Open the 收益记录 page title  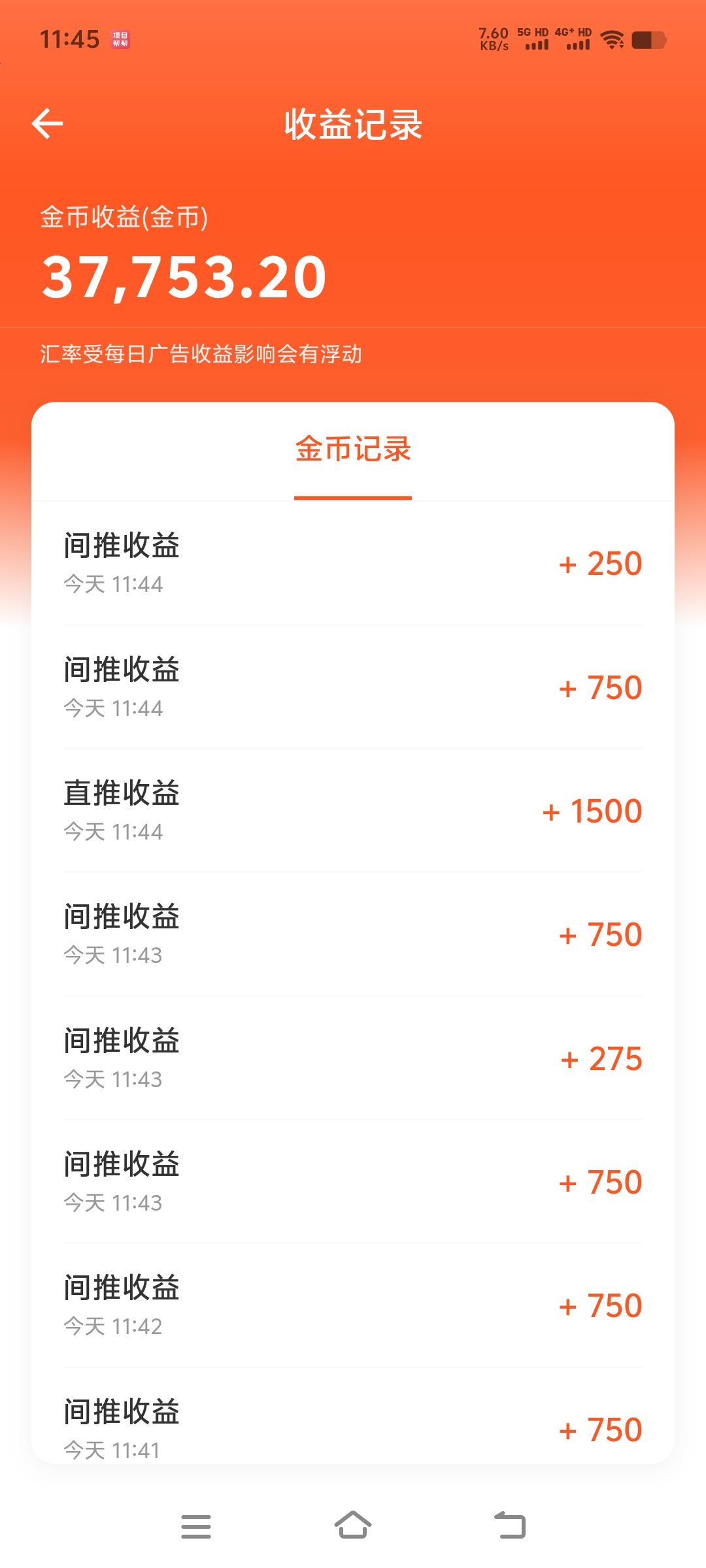(x=353, y=126)
